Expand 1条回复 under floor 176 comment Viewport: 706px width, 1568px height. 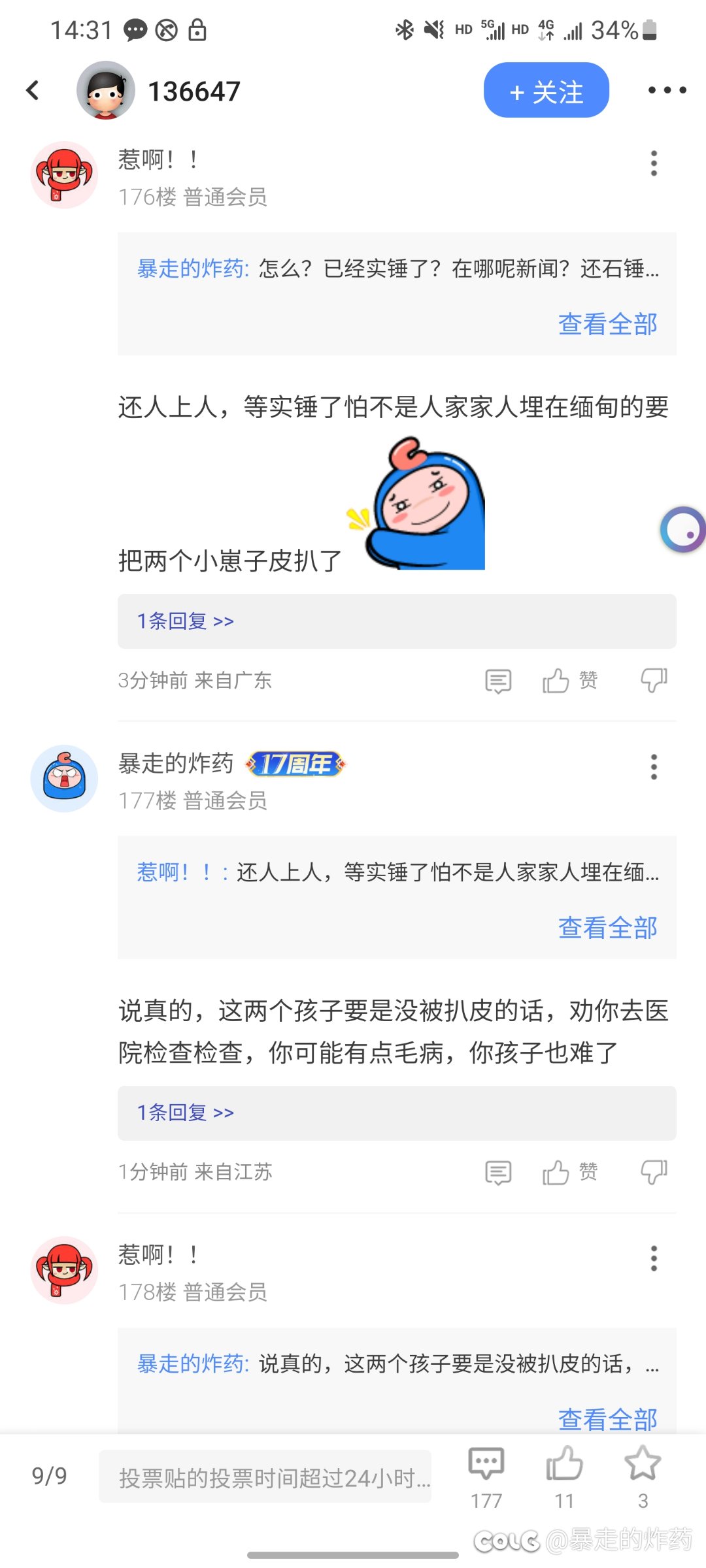(397, 621)
